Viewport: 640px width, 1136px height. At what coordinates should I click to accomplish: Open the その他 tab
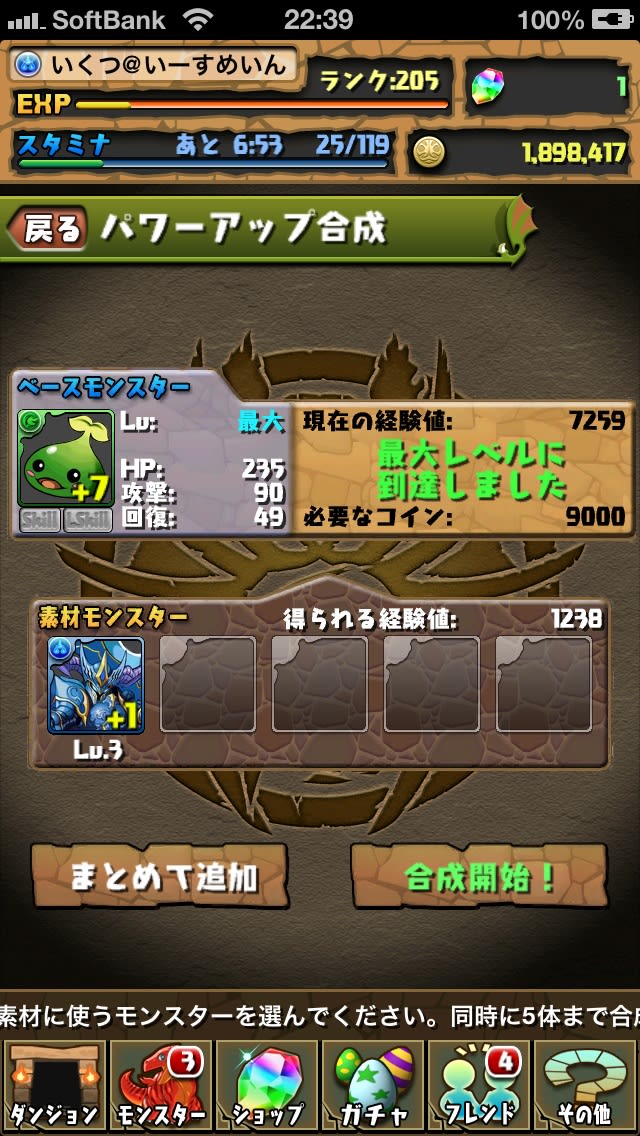[587, 1085]
